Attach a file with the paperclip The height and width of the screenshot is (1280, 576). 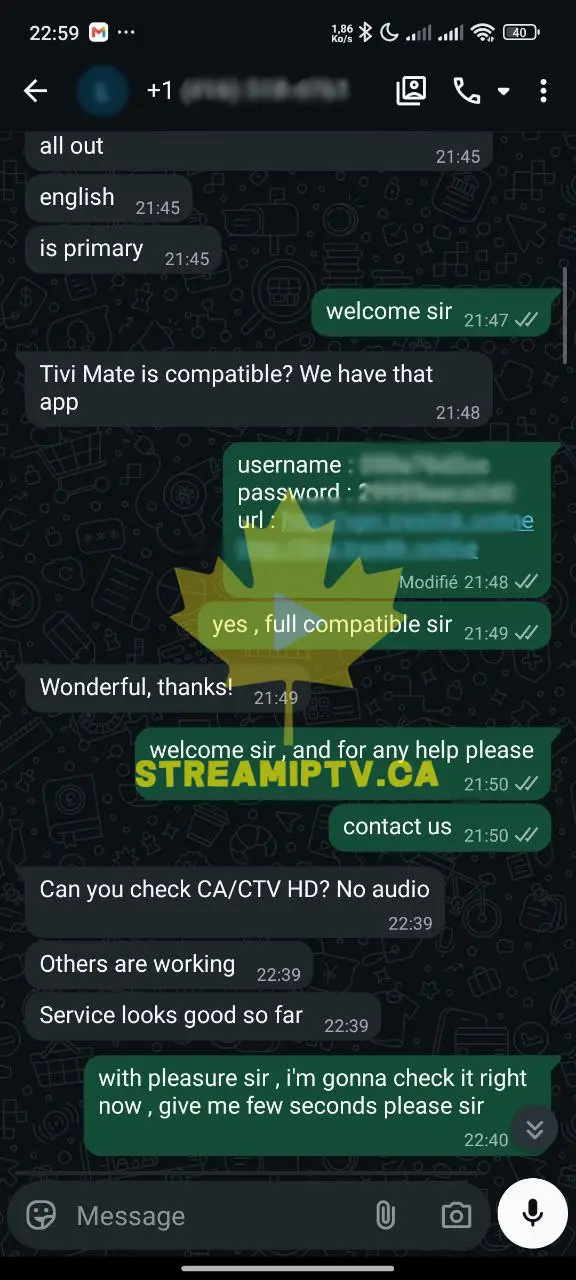coord(385,1215)
